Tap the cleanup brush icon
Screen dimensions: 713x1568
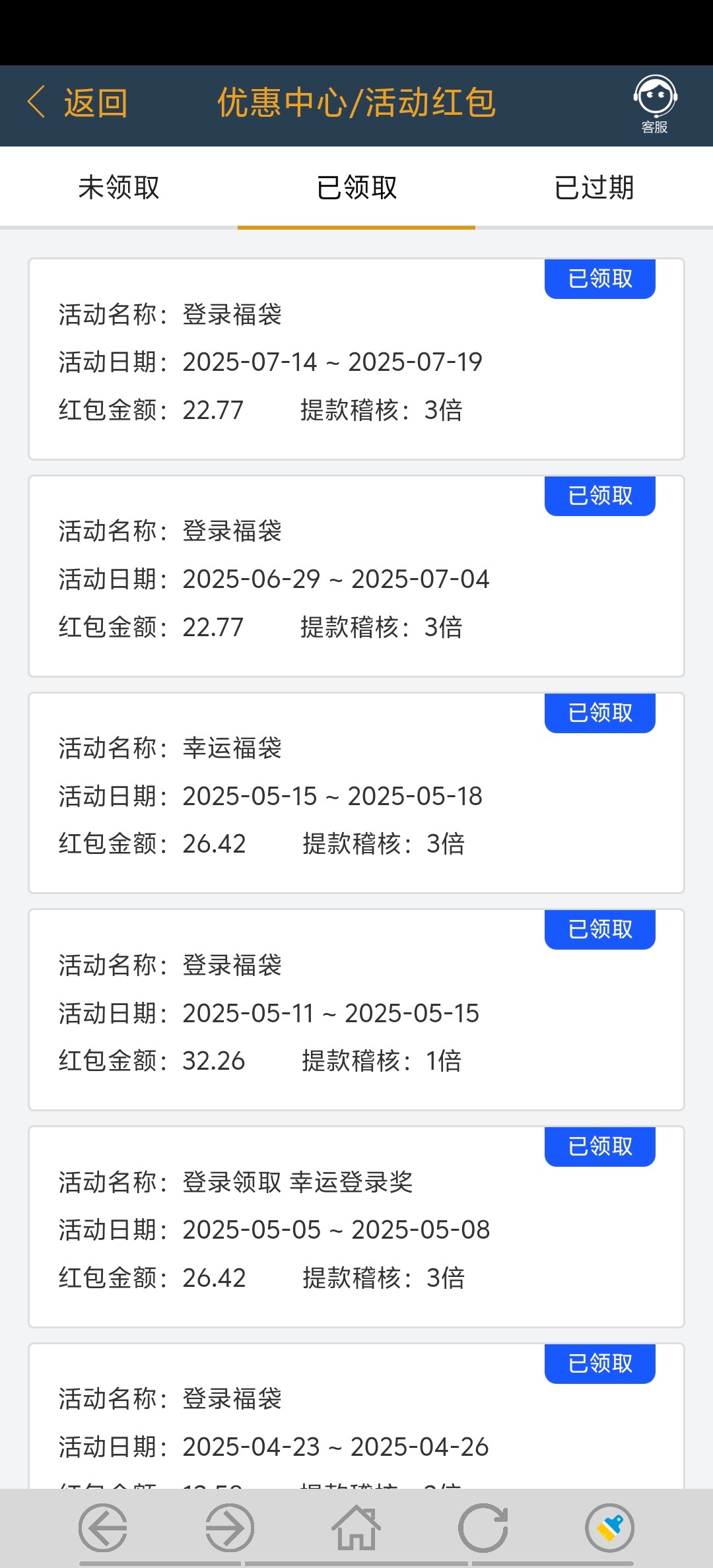(609, 1527)
